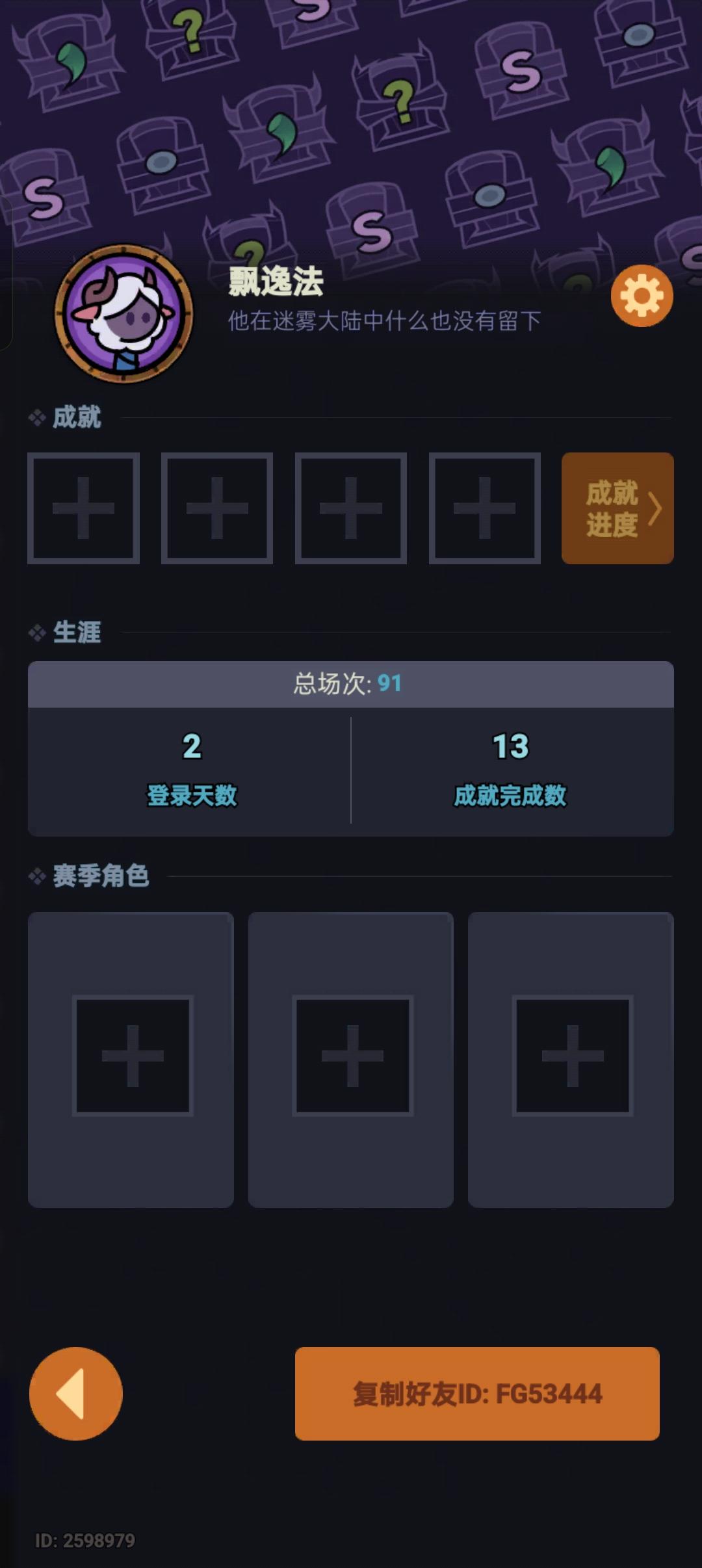This screenshot has width=702, height=1568.
Task: Tap the orange back arrow button
Action: (x=75, y=1392)
